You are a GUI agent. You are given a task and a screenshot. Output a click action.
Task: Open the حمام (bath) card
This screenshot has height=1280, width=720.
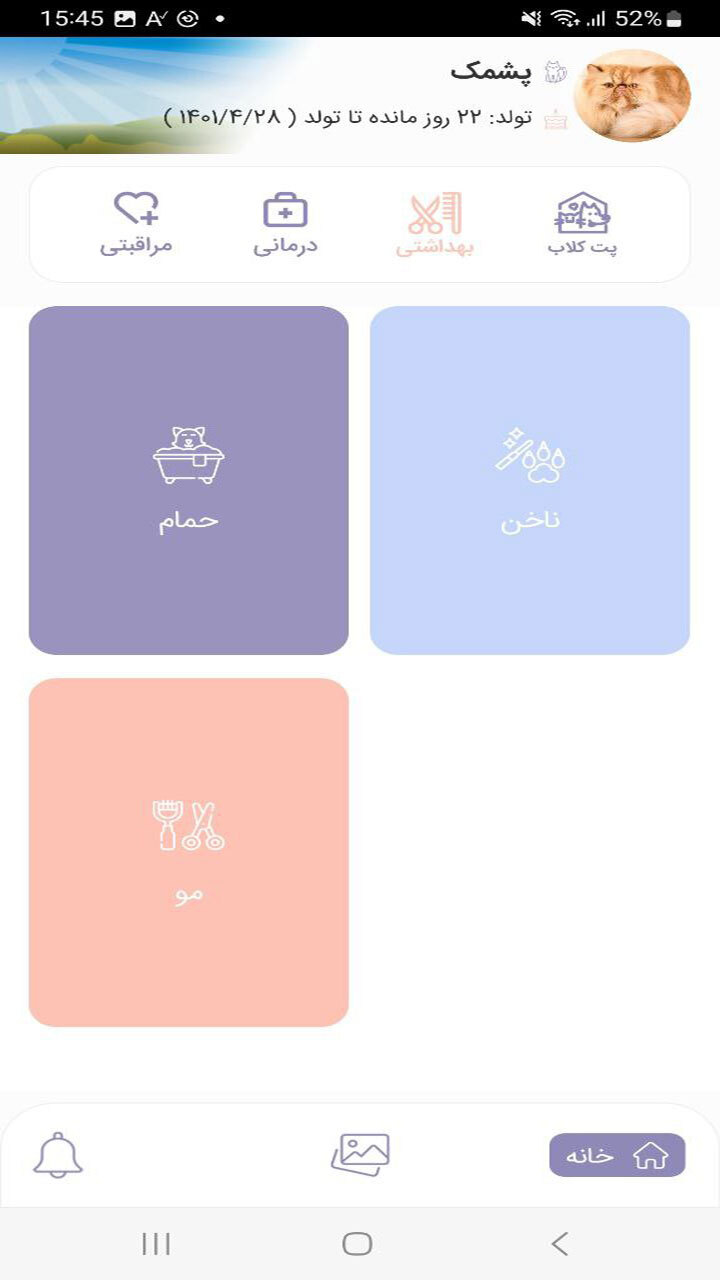188,480
